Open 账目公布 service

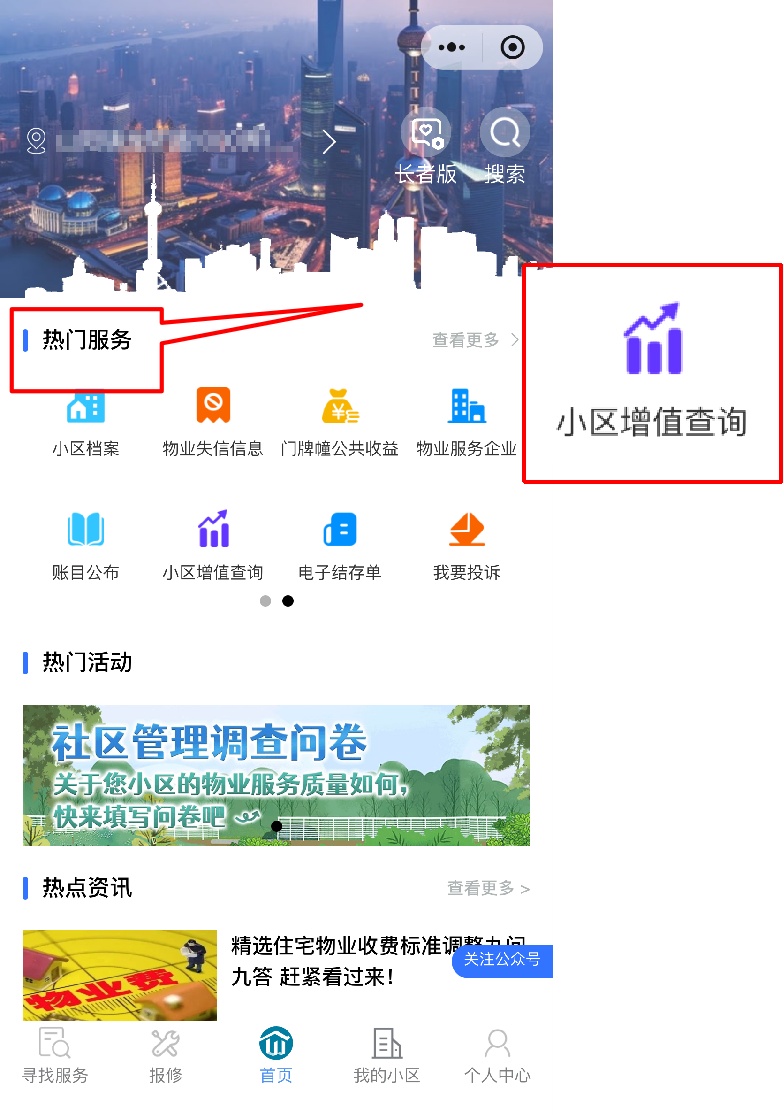click(x=86, y=545)
